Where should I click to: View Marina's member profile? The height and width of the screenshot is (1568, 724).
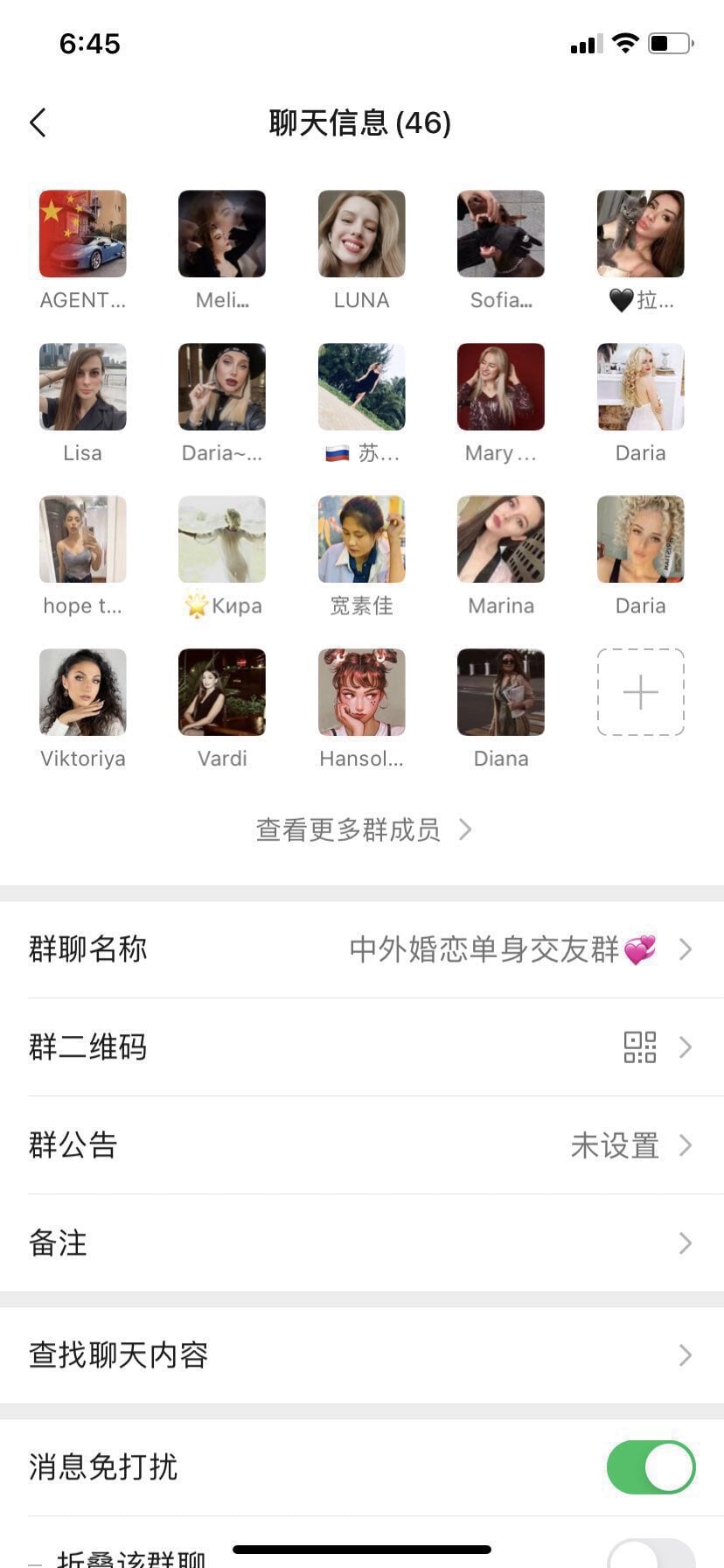point(501,539)
